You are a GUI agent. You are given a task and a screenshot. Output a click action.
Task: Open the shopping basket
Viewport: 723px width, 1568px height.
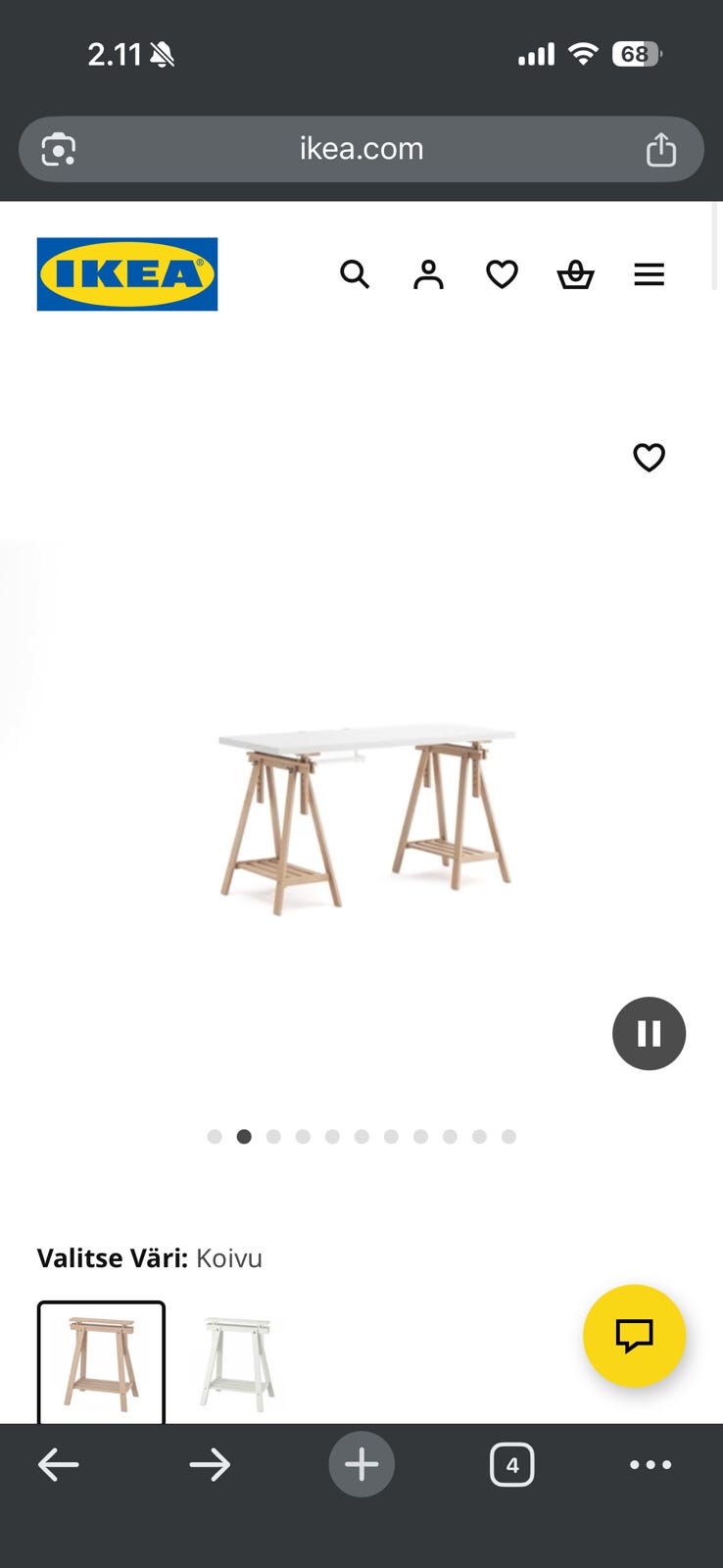[x=575, y=274]
